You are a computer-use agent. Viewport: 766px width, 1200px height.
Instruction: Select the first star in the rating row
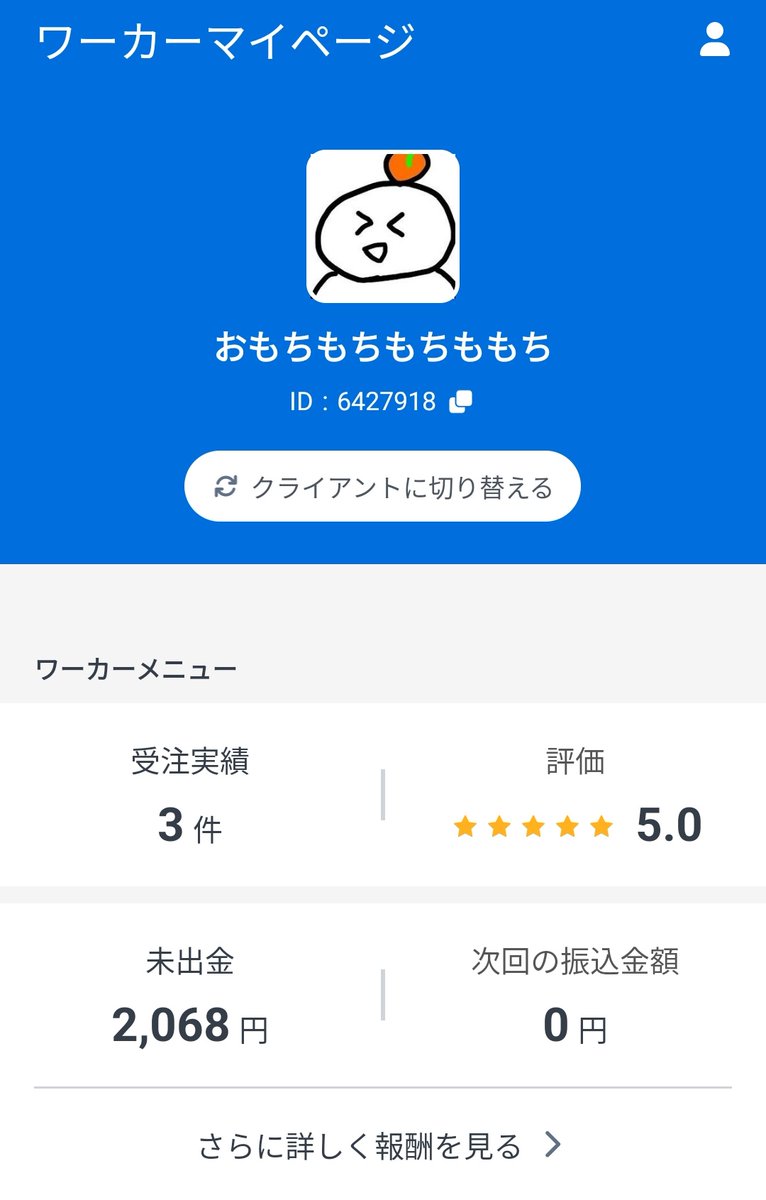click(x=466, y=825)
